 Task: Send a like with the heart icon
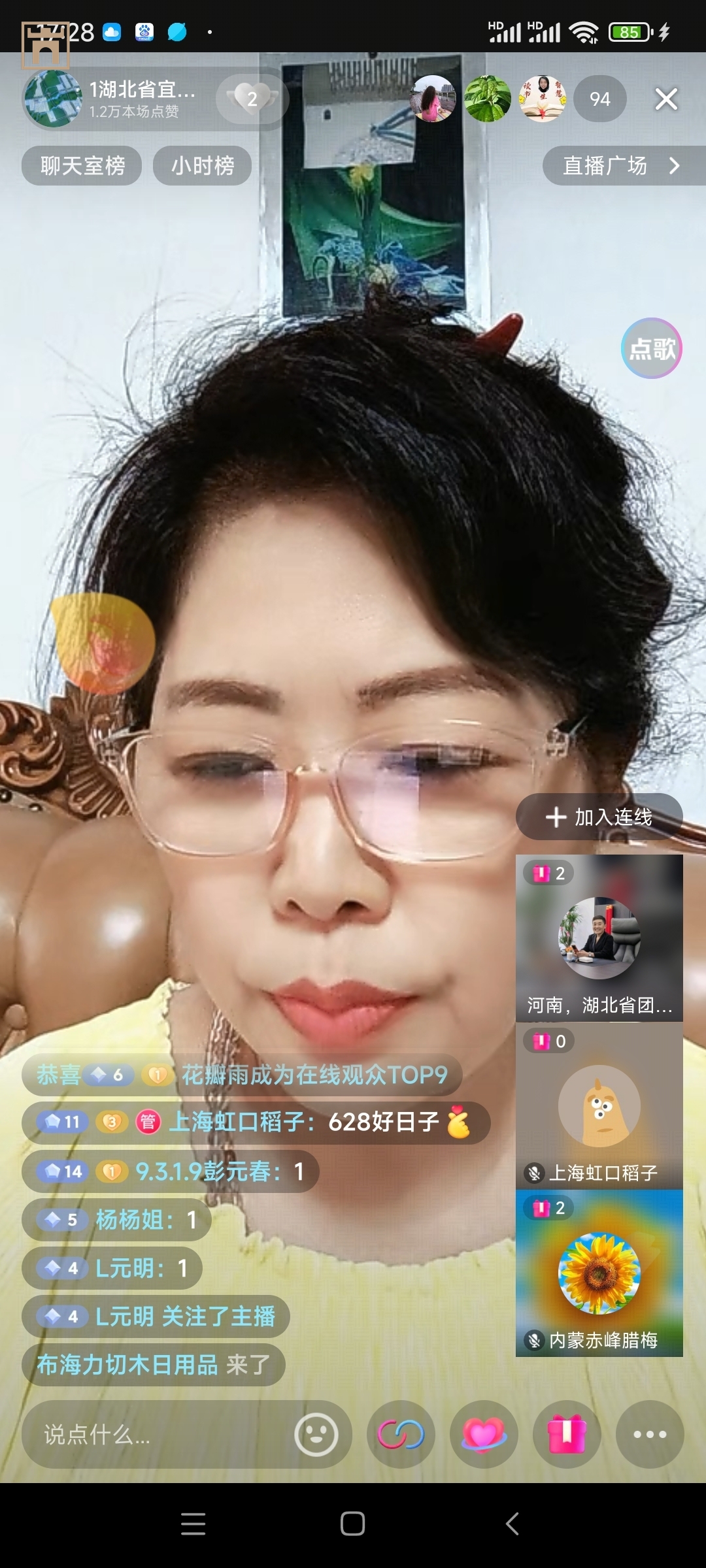coord(484,1435)
